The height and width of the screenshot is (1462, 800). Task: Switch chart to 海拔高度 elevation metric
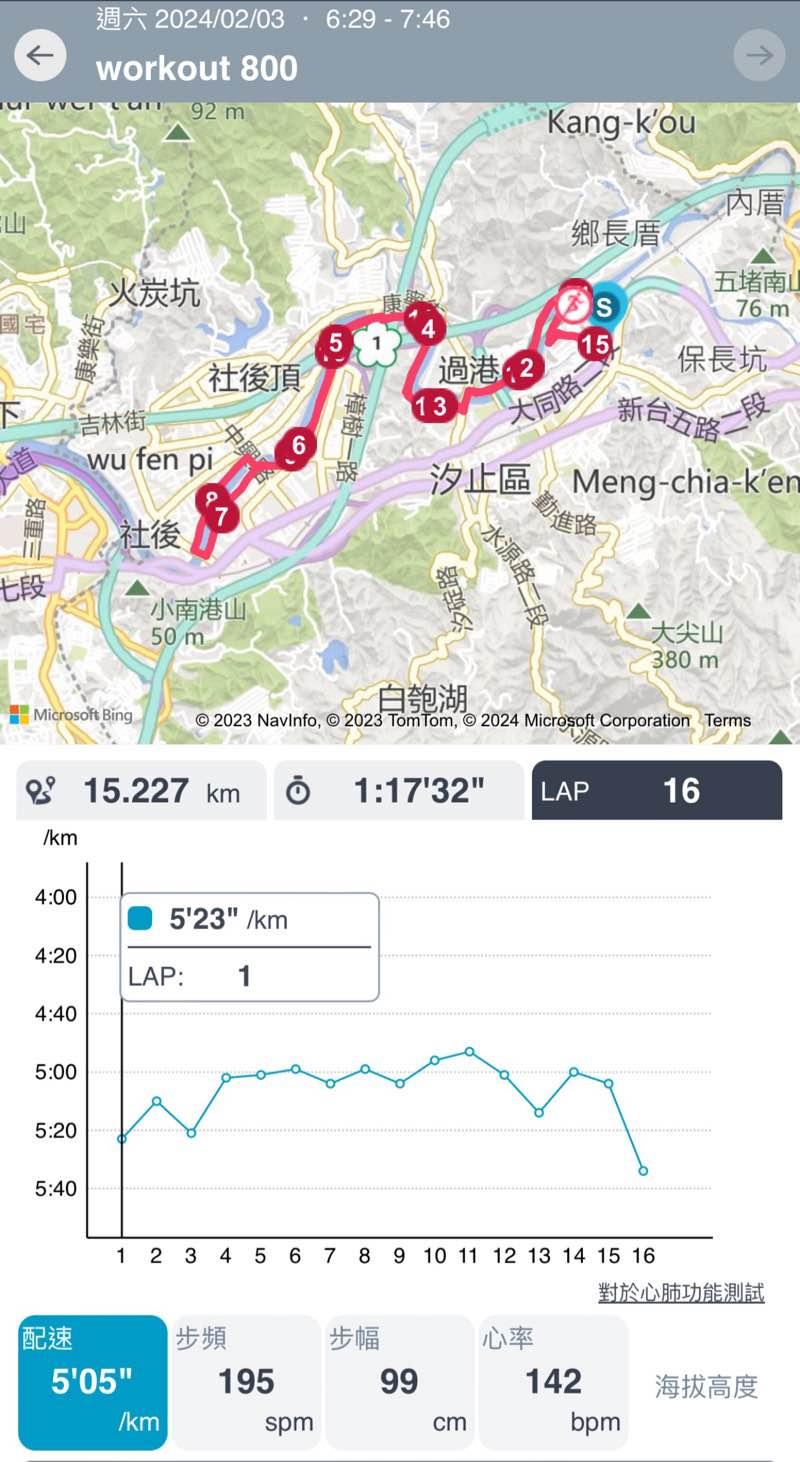point(706,1387)
